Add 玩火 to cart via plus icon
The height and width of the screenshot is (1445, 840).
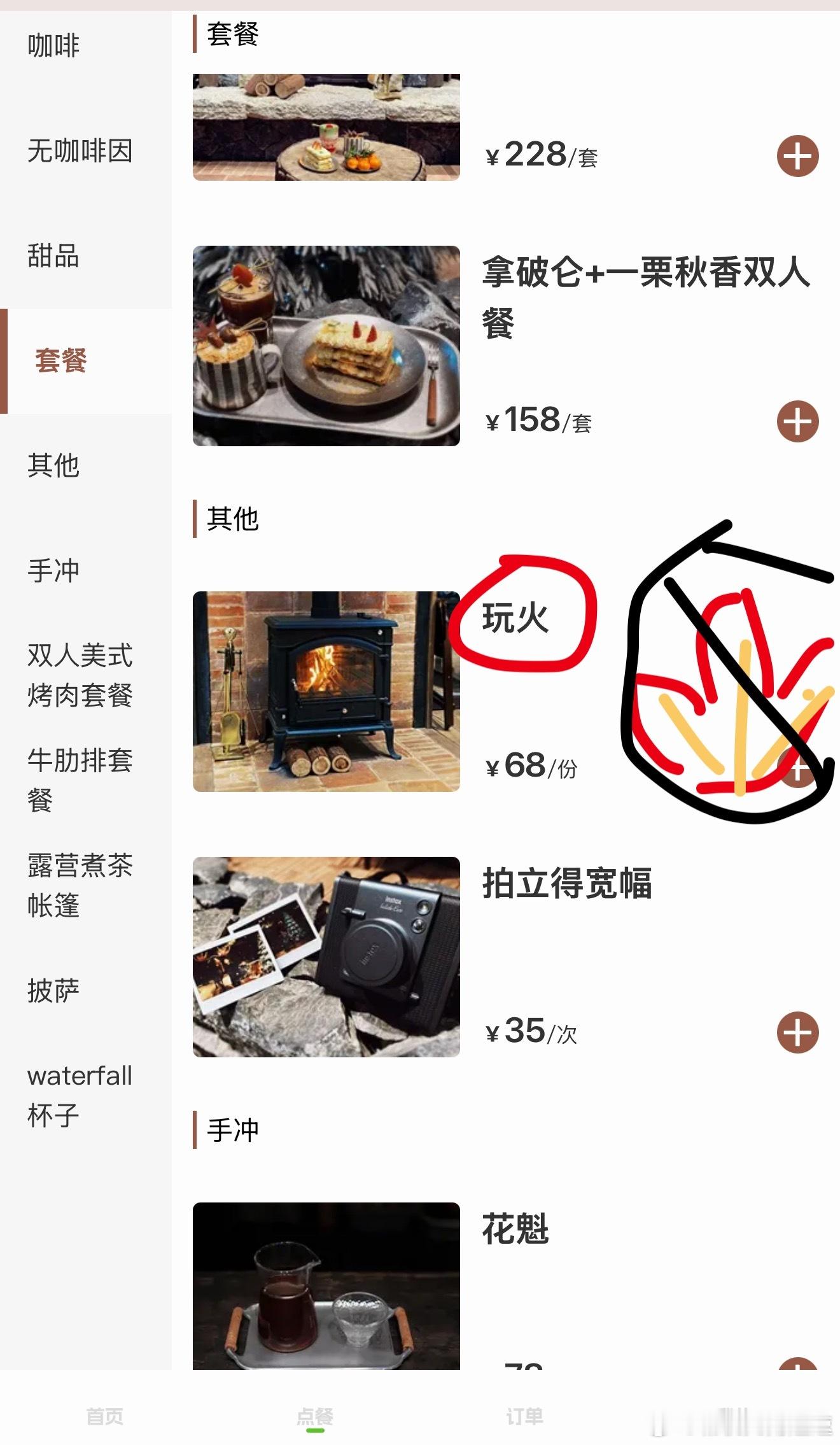796,771
